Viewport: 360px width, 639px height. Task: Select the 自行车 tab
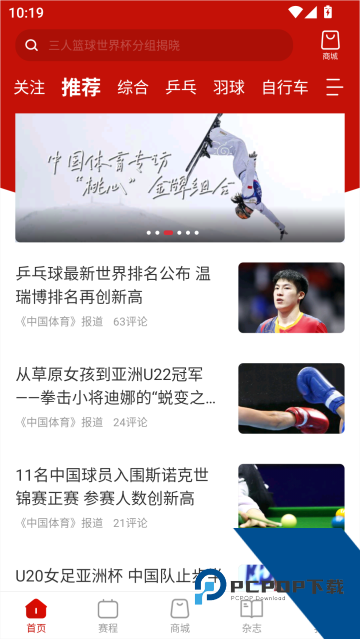pyautogui.click(x=285, y=87)
